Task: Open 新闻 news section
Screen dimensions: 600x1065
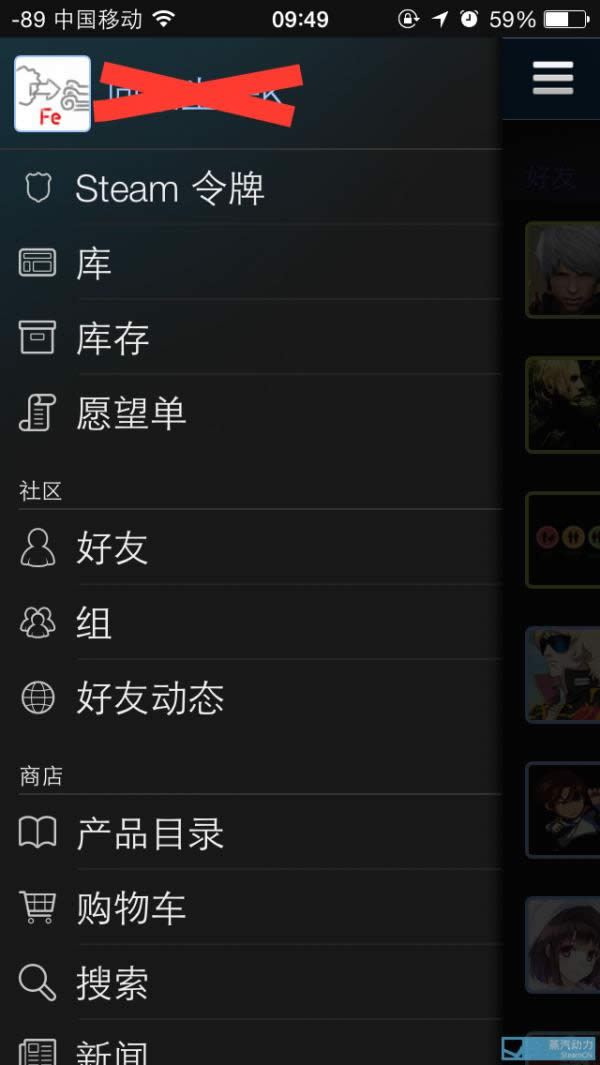Action: pos(112,1050)
